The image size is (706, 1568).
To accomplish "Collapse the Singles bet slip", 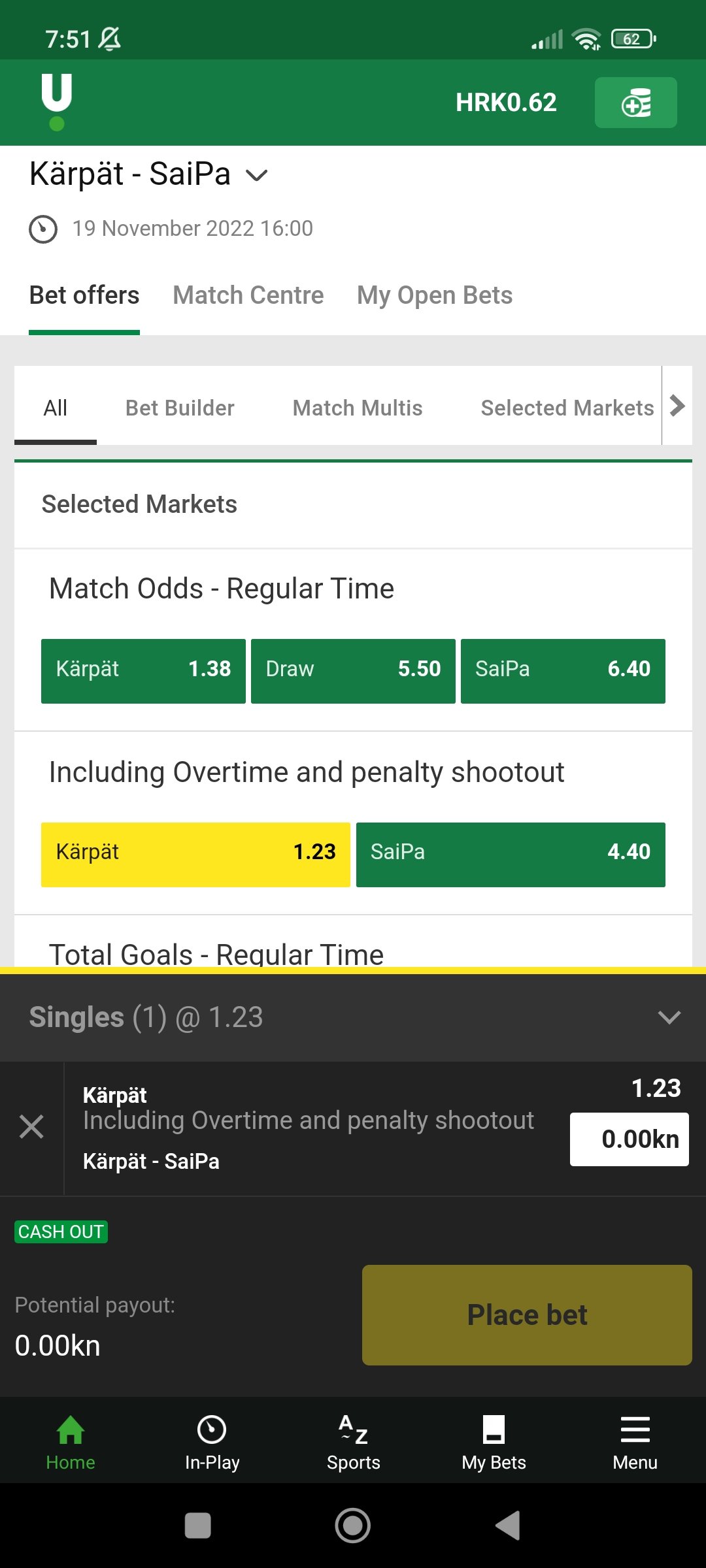I will 669,1017.
